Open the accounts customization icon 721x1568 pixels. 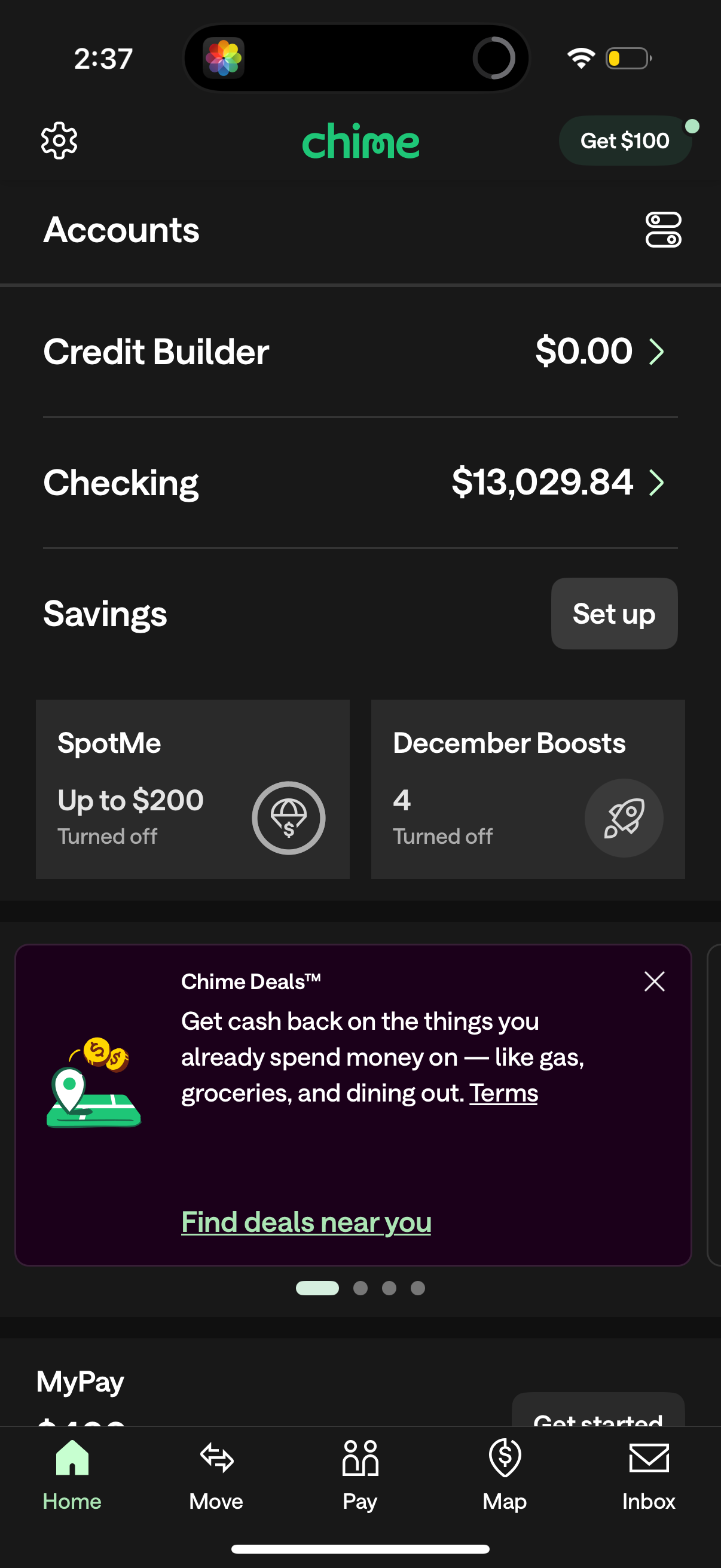[664, 230]
